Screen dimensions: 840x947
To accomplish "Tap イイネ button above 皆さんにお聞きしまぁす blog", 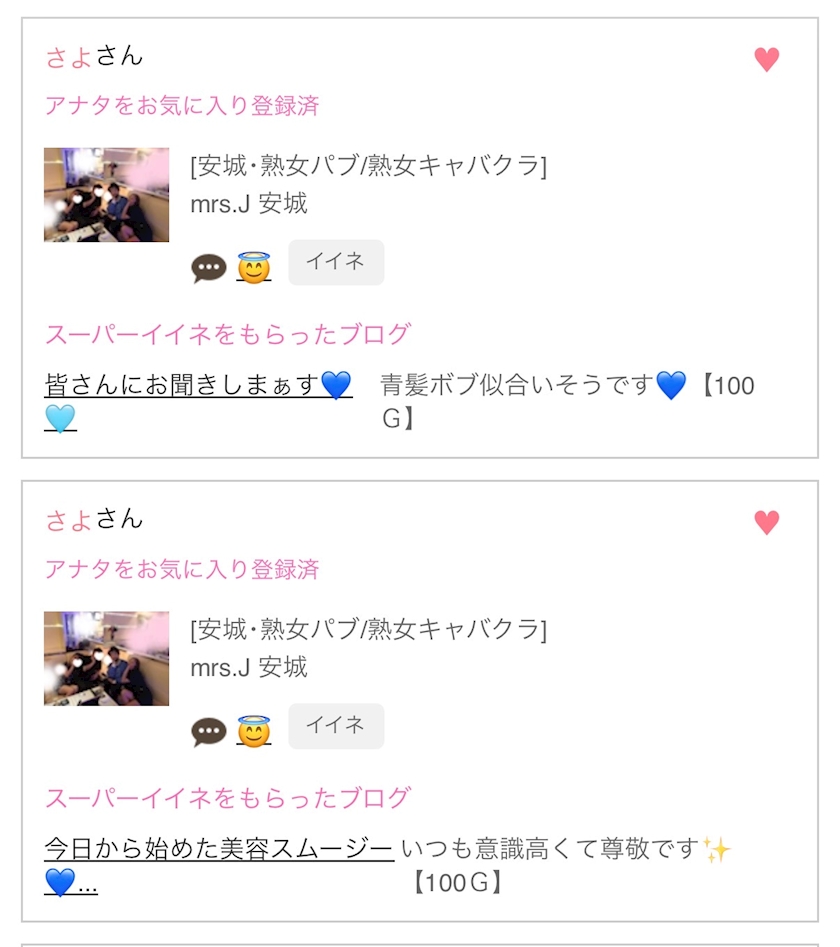I will tap(336, 262).
